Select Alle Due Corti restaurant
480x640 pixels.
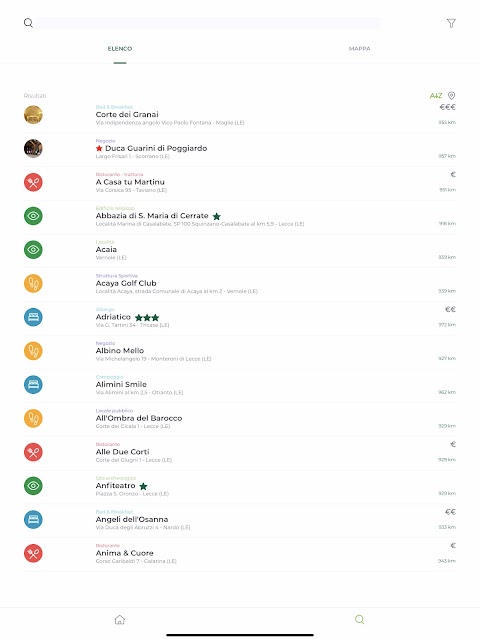(x=240, y=452)
